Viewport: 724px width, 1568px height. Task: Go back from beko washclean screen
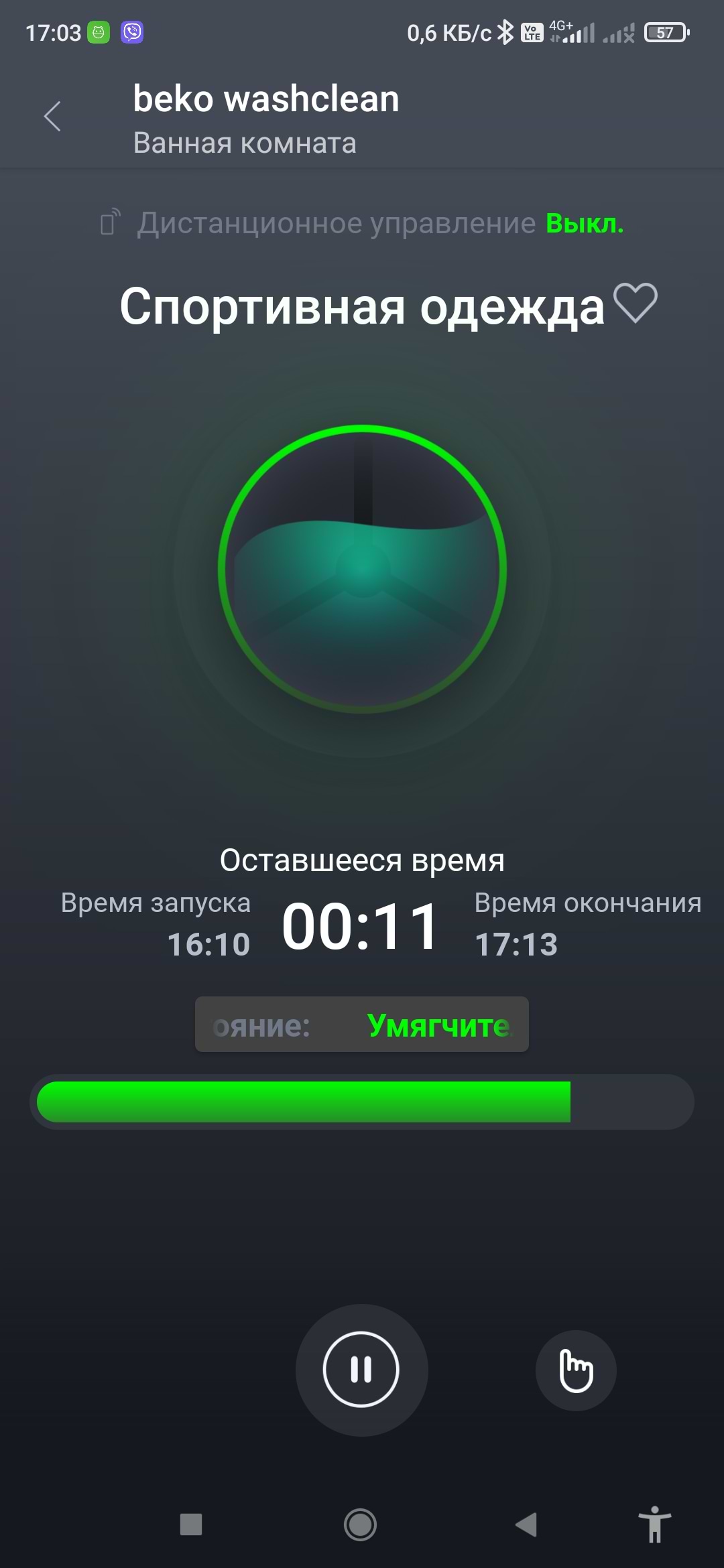coord(52,117)
